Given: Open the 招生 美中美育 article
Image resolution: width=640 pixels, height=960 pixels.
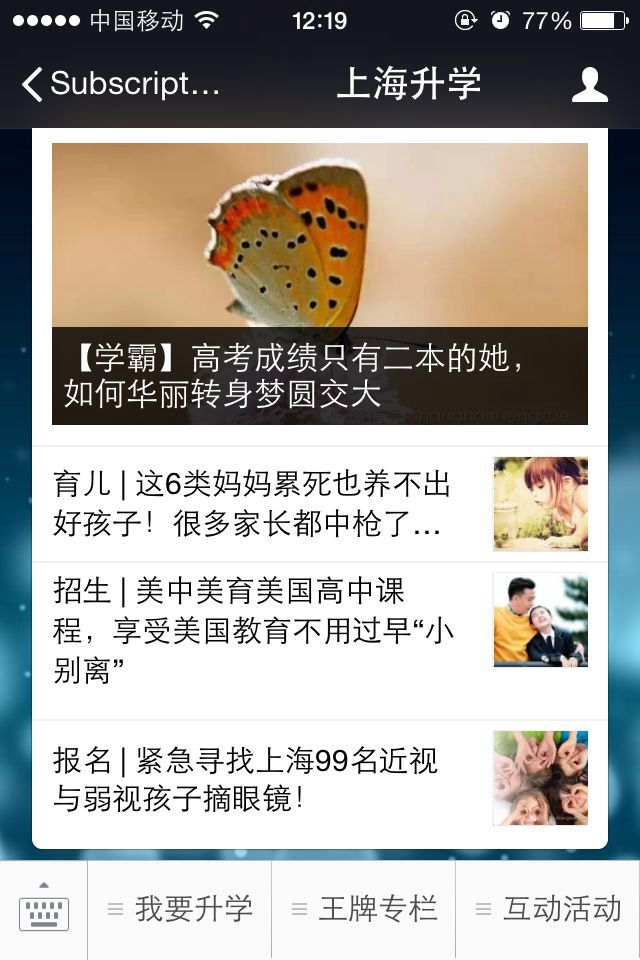Looking at the screenshot, I should [270, 629].
